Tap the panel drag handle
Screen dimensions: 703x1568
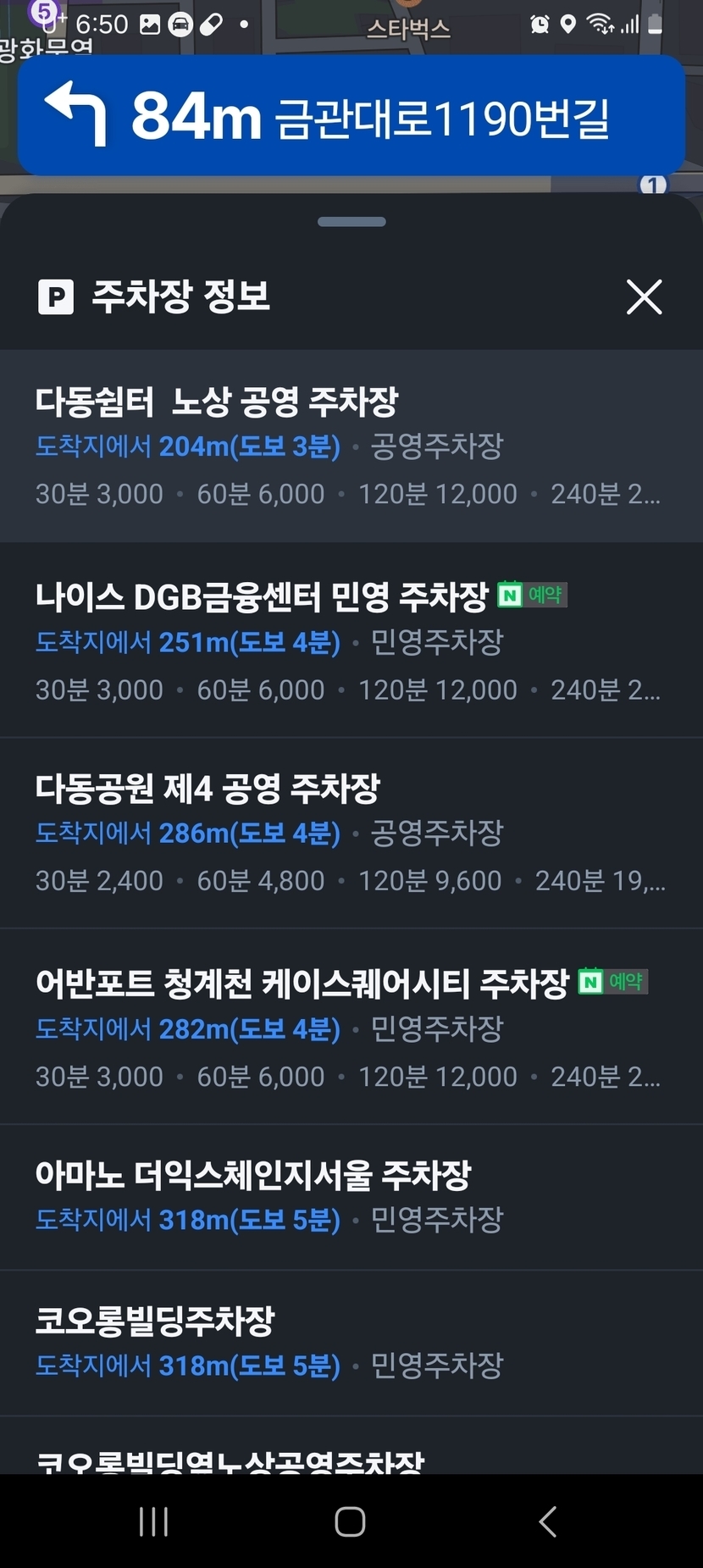pyautogui.click(x=351, y=222)
